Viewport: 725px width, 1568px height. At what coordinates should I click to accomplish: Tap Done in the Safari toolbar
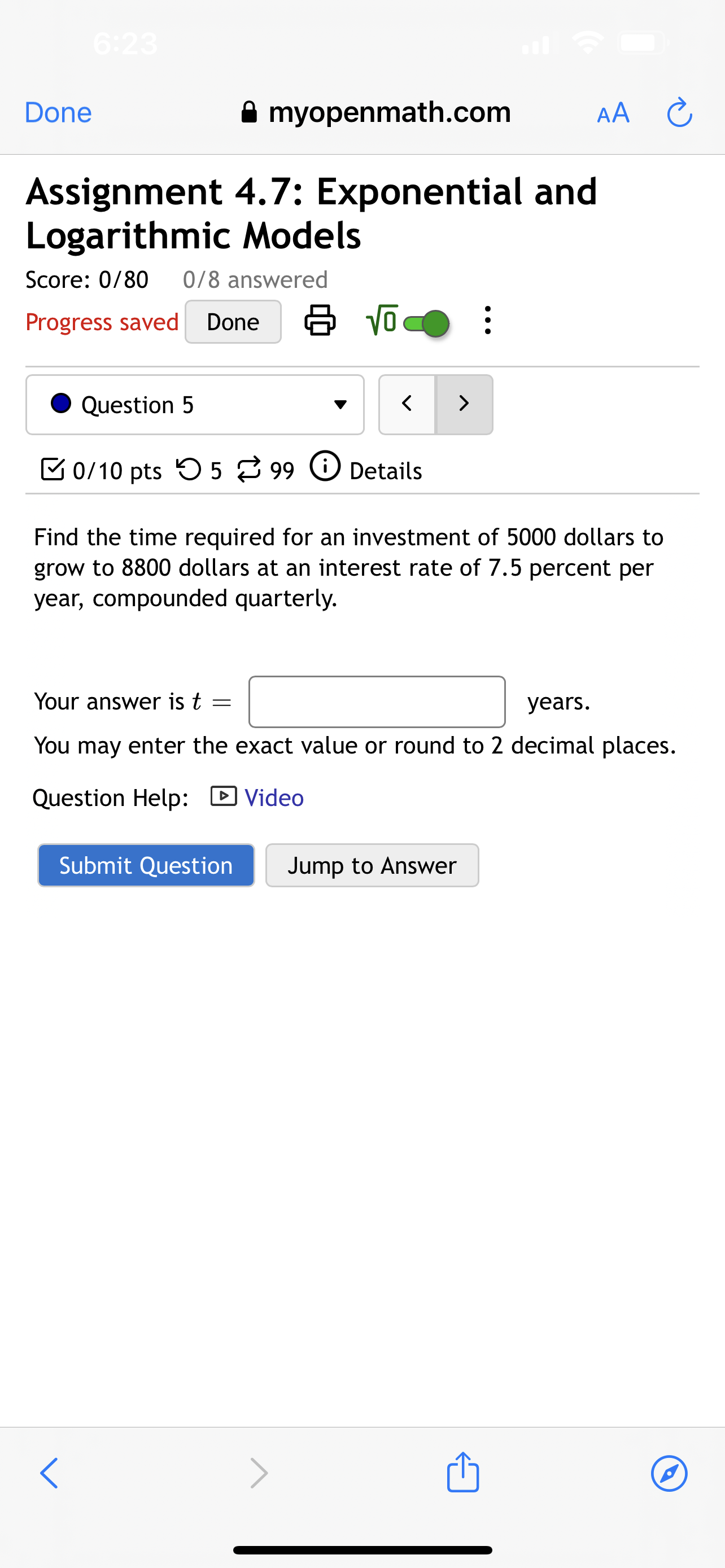tap(57, 112)
